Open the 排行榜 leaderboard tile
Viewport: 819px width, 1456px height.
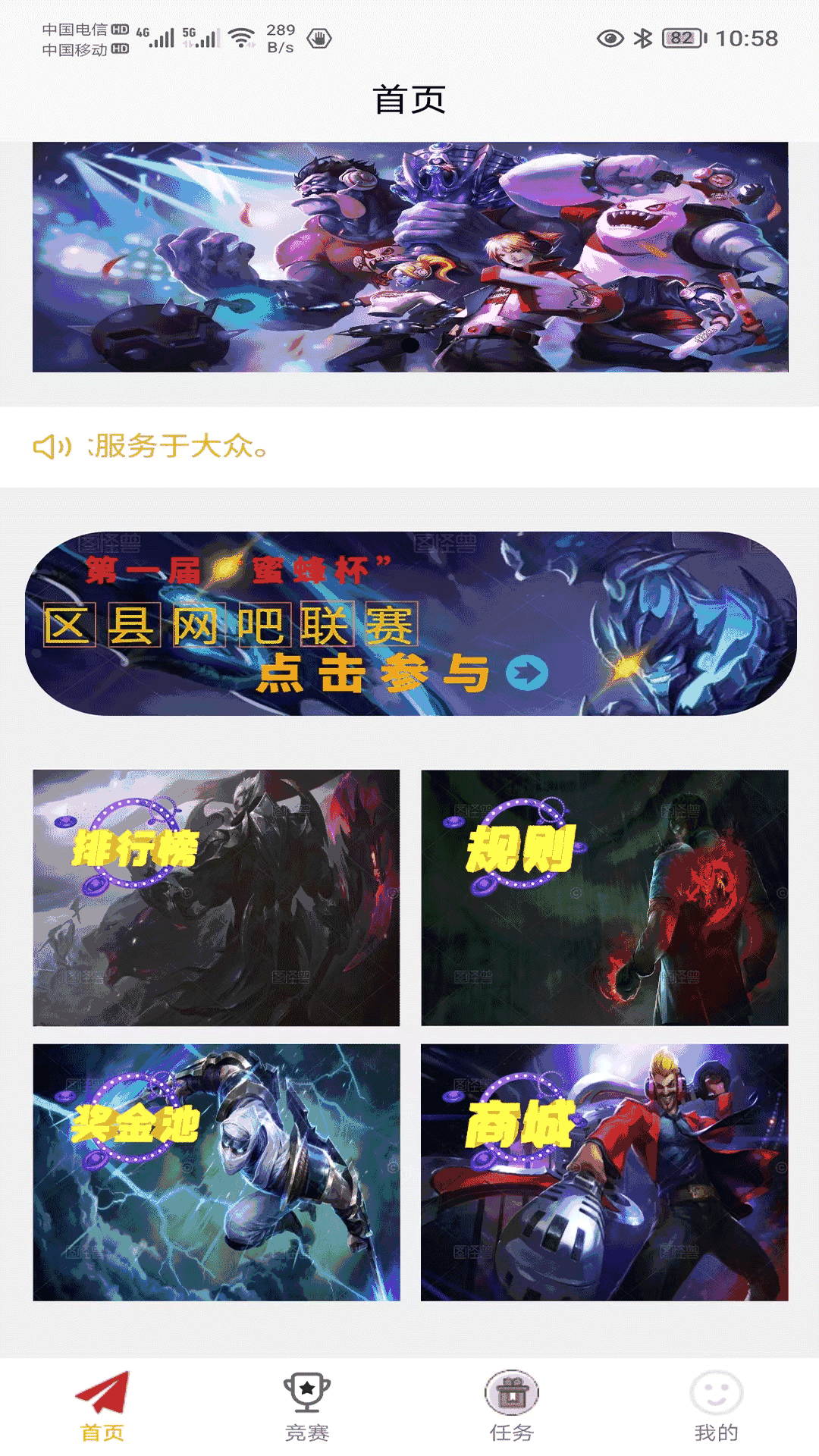[x=216, y=898]
